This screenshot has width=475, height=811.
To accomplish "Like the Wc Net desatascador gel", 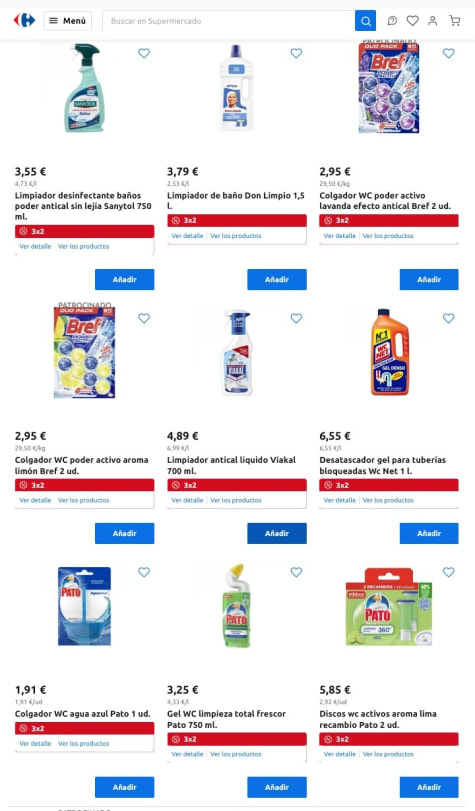I will click(449, 318).
